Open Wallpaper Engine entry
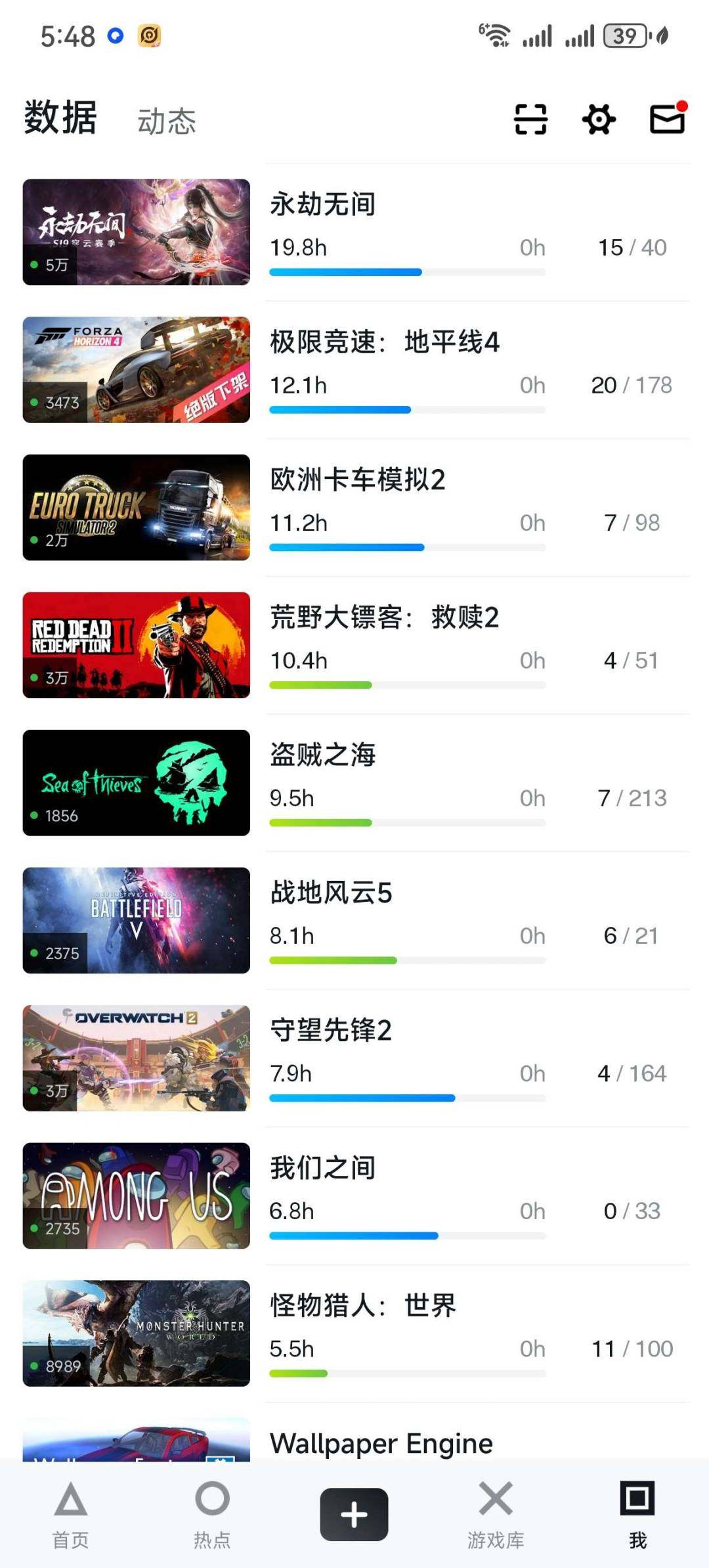This screenshot has height=1568, width=709. pos(381,1443)
